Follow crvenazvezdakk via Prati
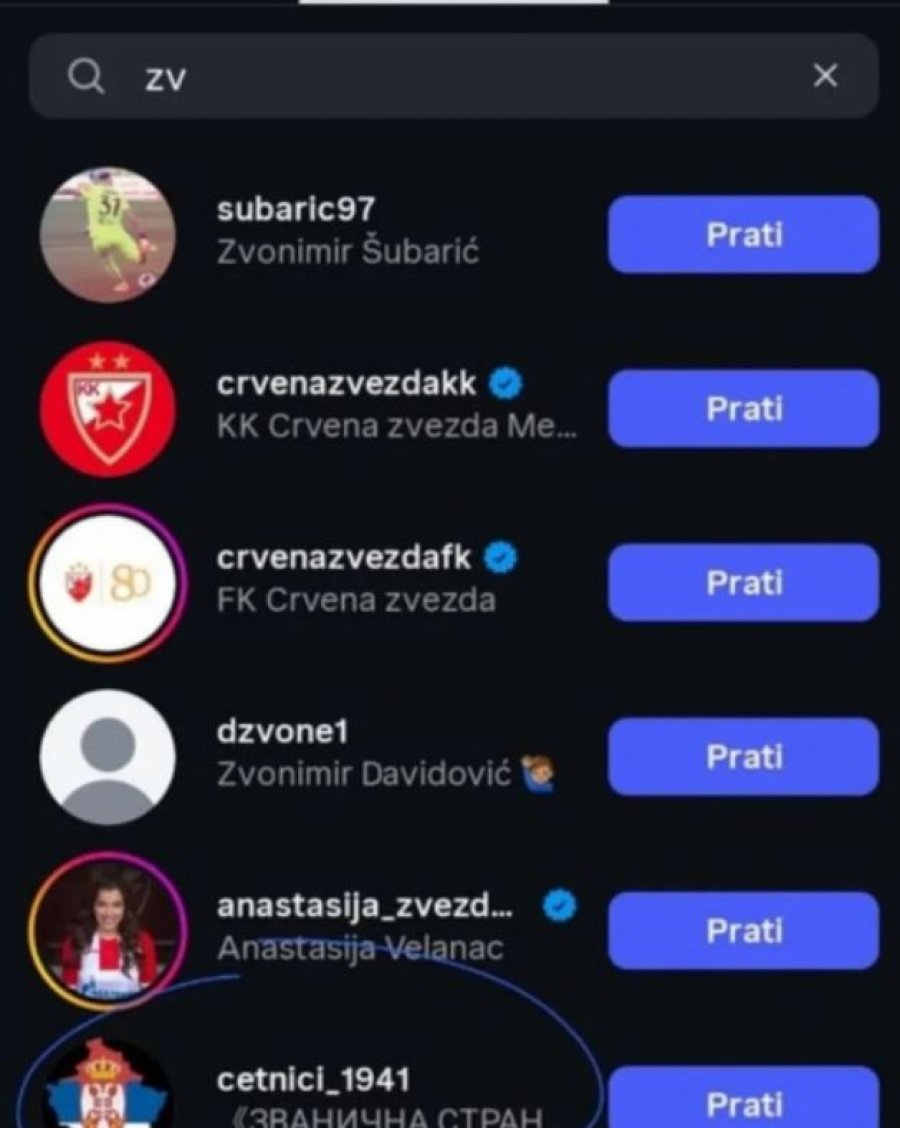 click(743, 409)
